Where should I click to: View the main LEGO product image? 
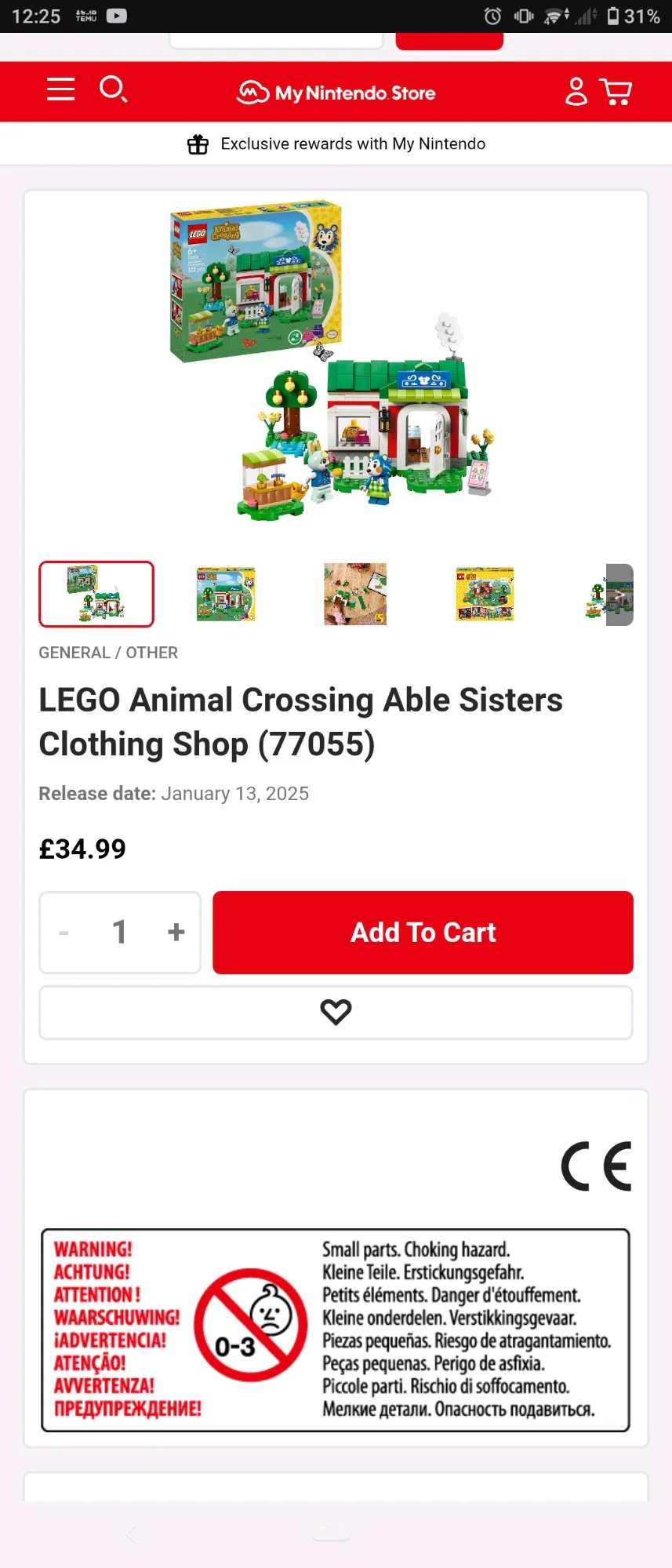pos(332,360)
